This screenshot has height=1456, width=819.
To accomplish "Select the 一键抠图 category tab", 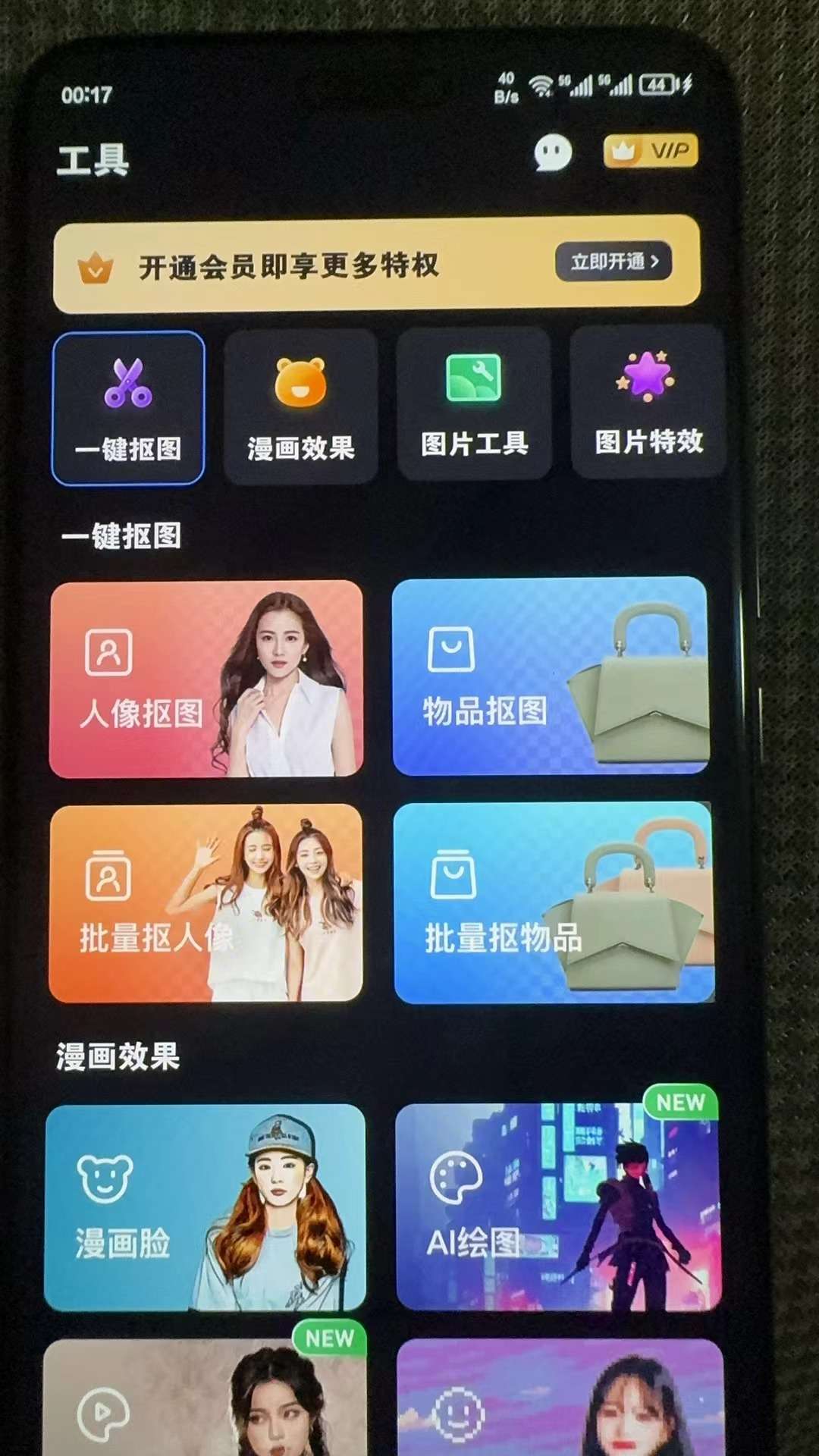I will [x=128, y=408].
